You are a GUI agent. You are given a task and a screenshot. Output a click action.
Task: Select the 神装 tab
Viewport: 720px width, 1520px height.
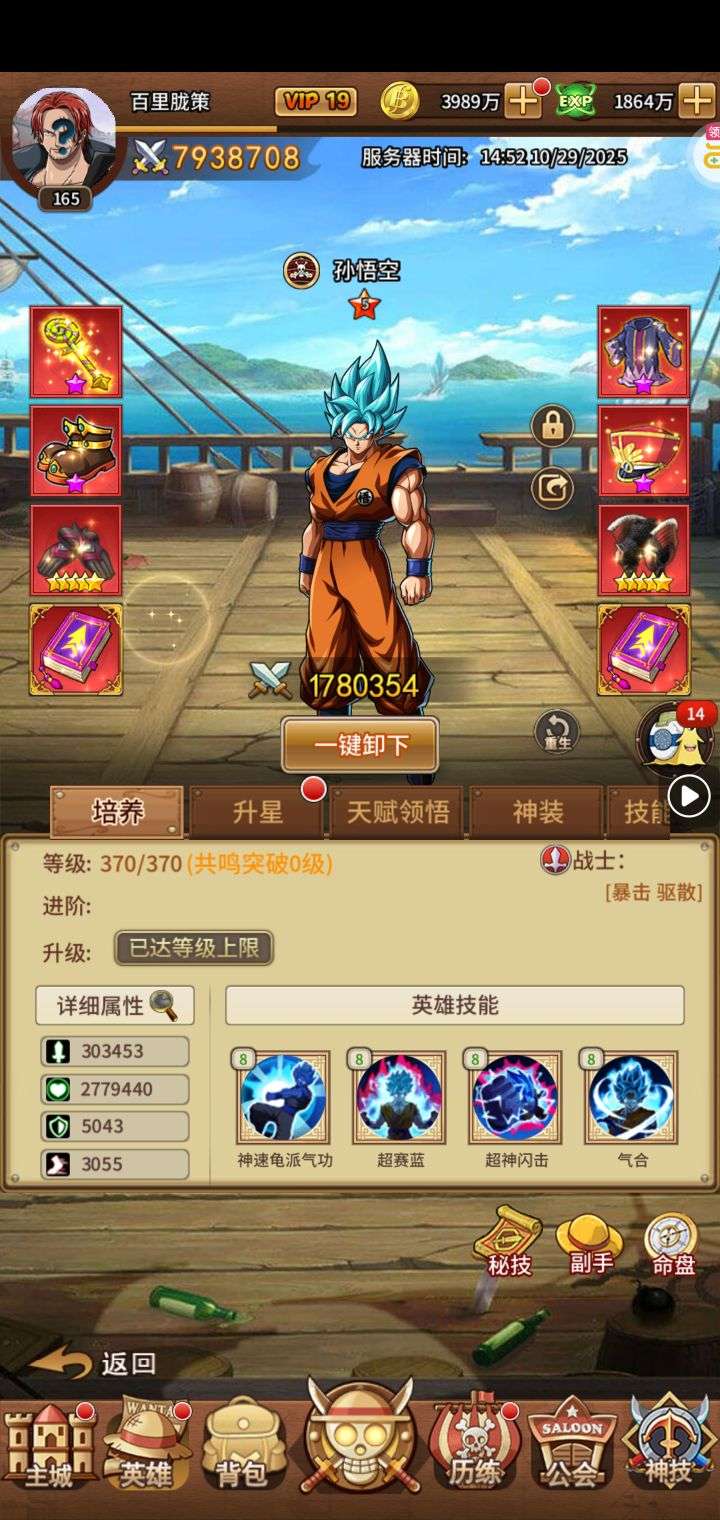coord(538,812)
